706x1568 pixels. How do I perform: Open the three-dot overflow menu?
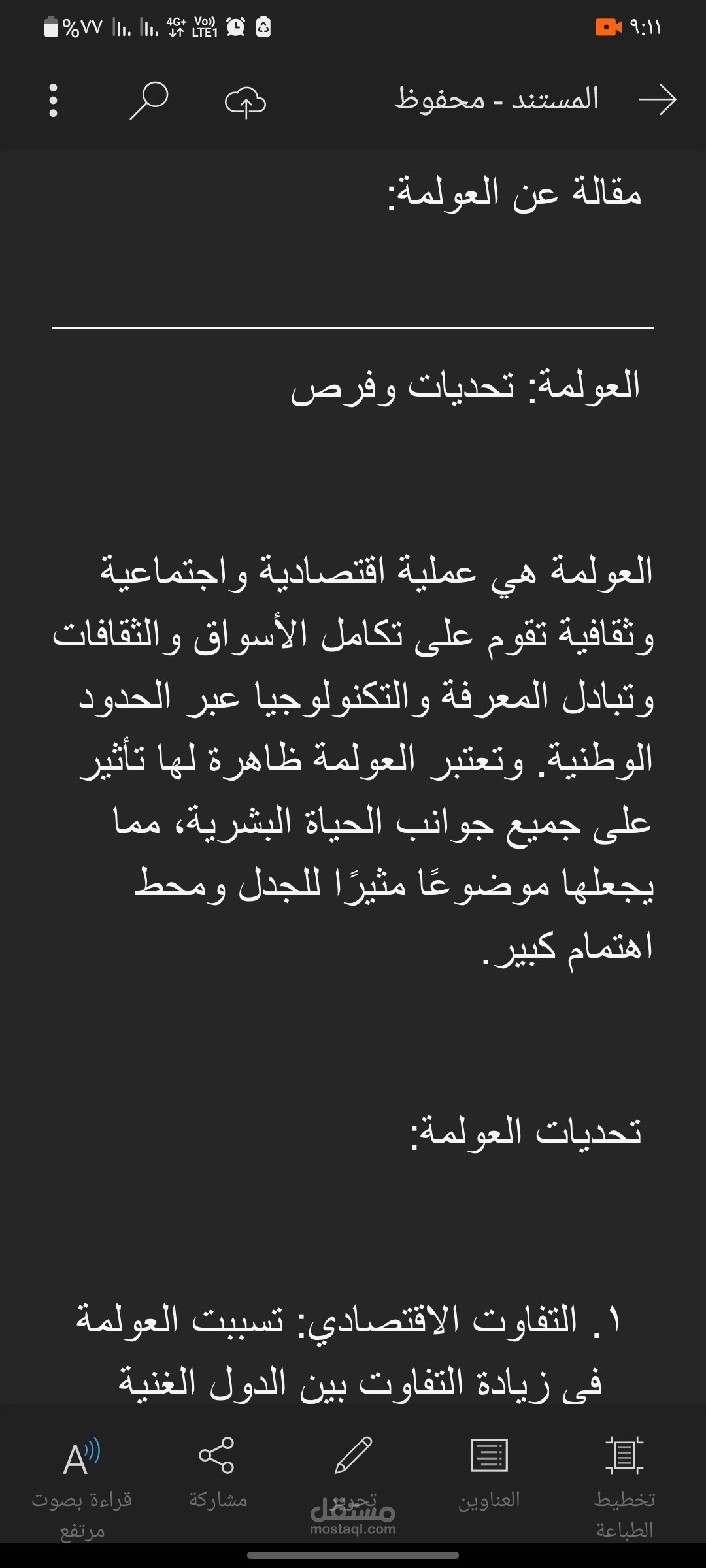click(x=53, y=101)
